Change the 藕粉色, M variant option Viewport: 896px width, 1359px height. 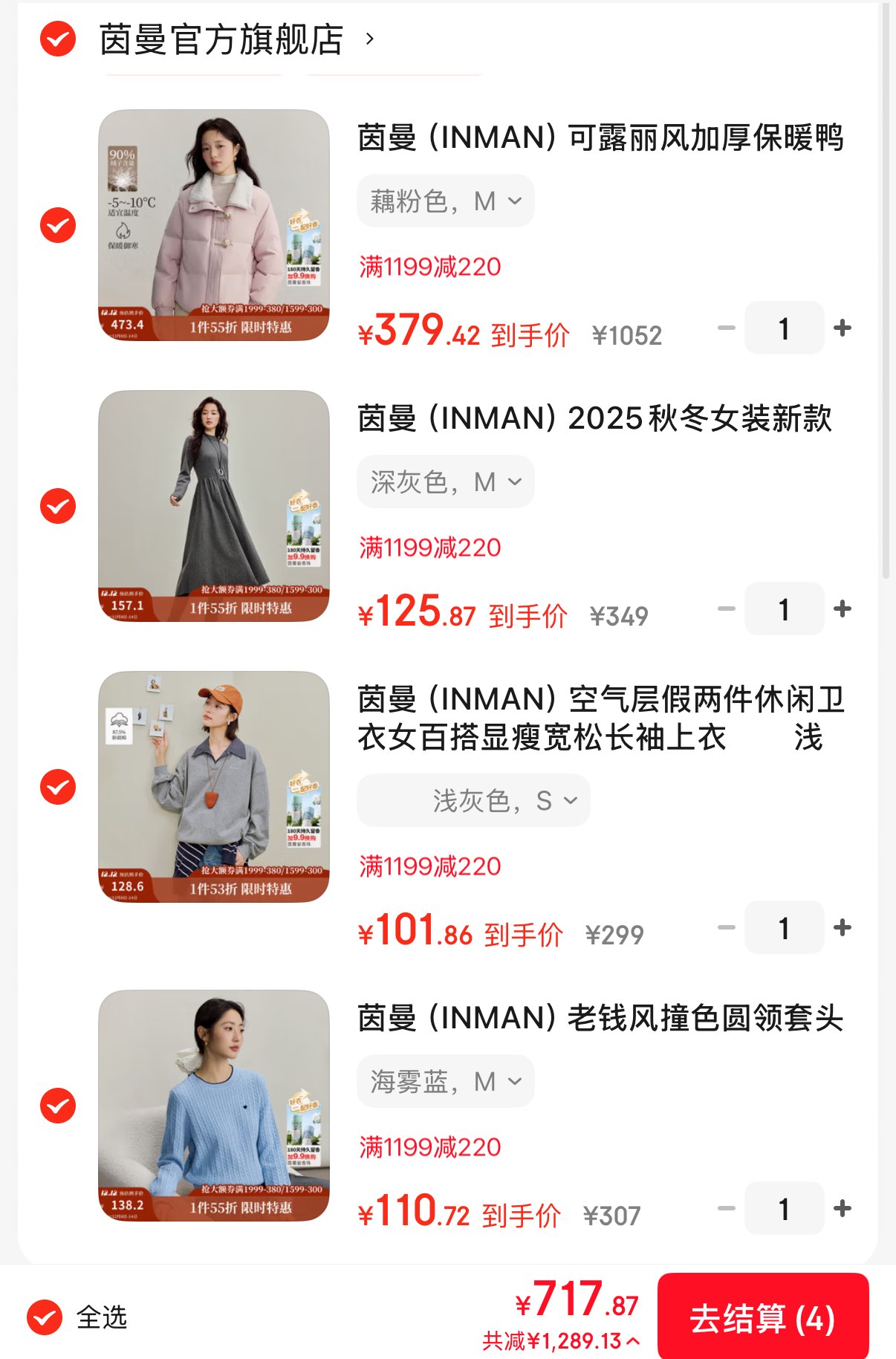pyautogui.click(x=446, y=201)
